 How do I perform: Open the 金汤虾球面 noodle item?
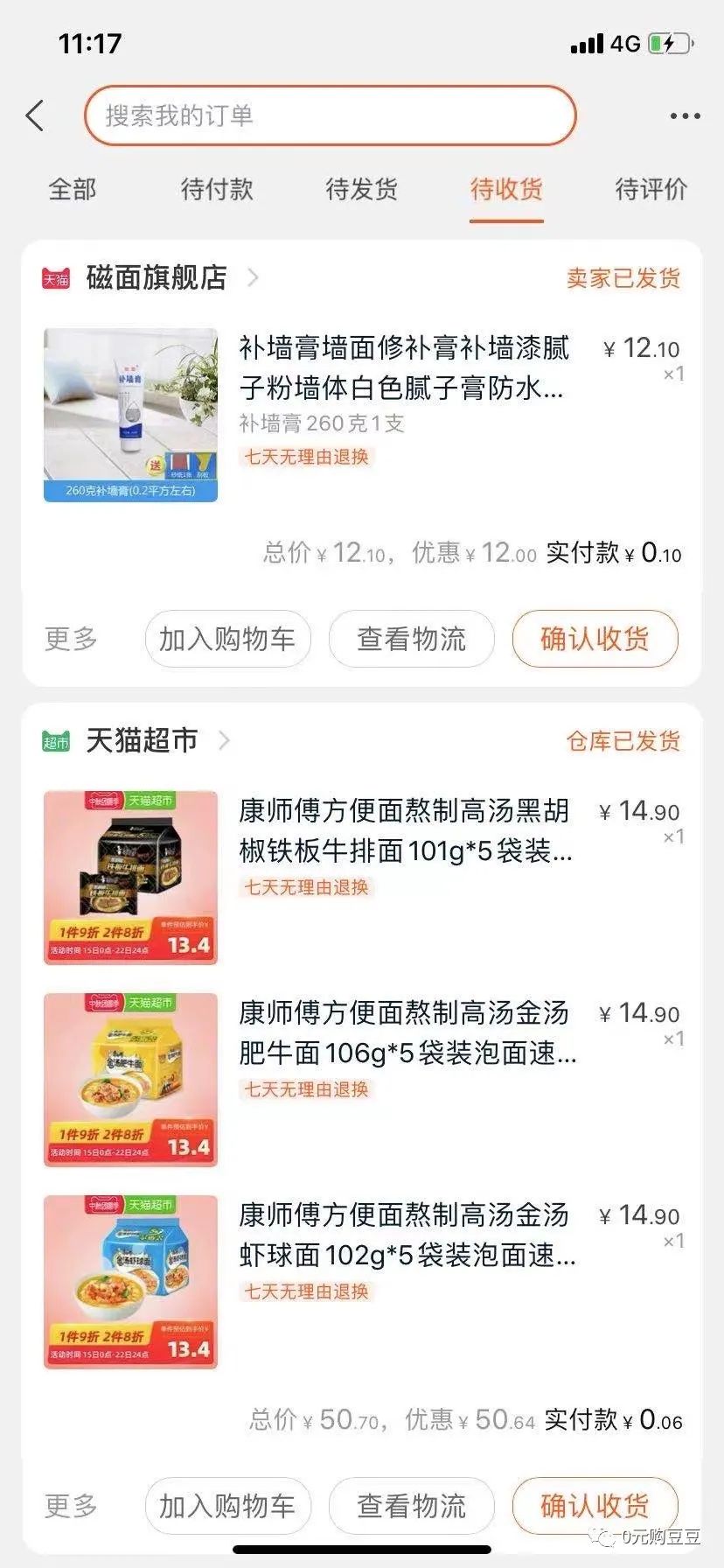pyautogui.click(x=362, y=1282)
